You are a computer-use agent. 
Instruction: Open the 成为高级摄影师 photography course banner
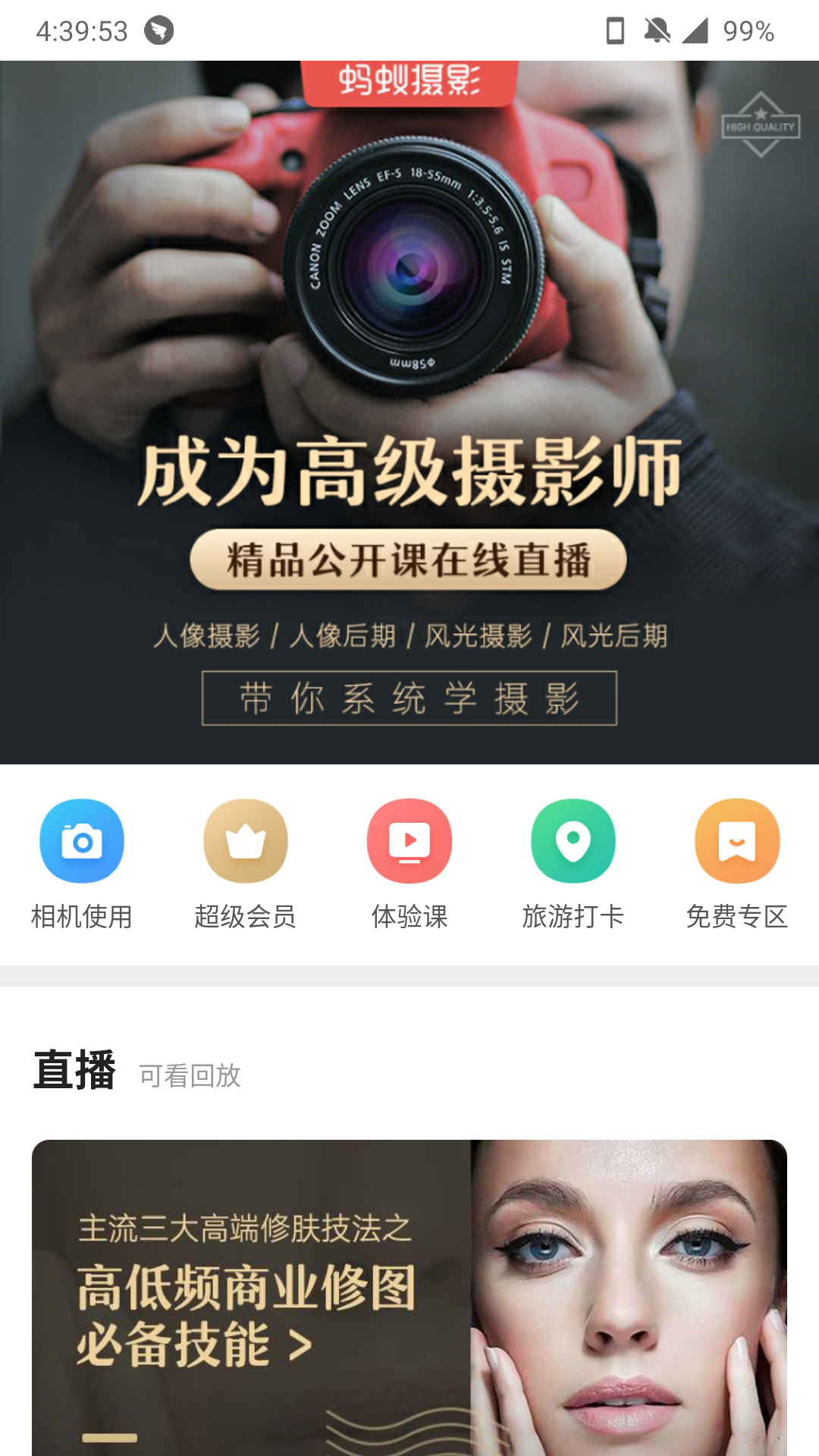click(409, 413)
